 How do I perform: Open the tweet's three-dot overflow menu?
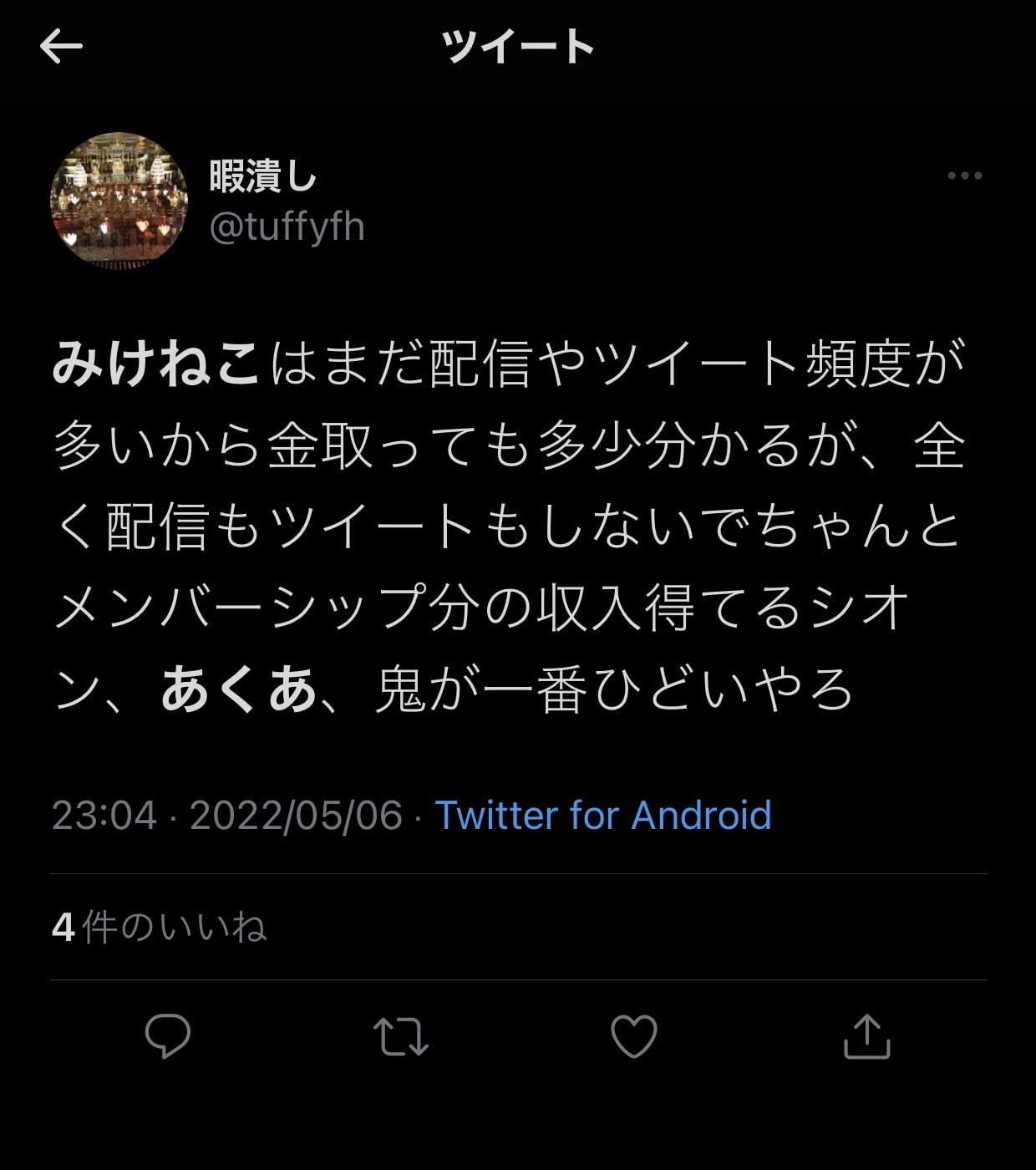point(964,175)
